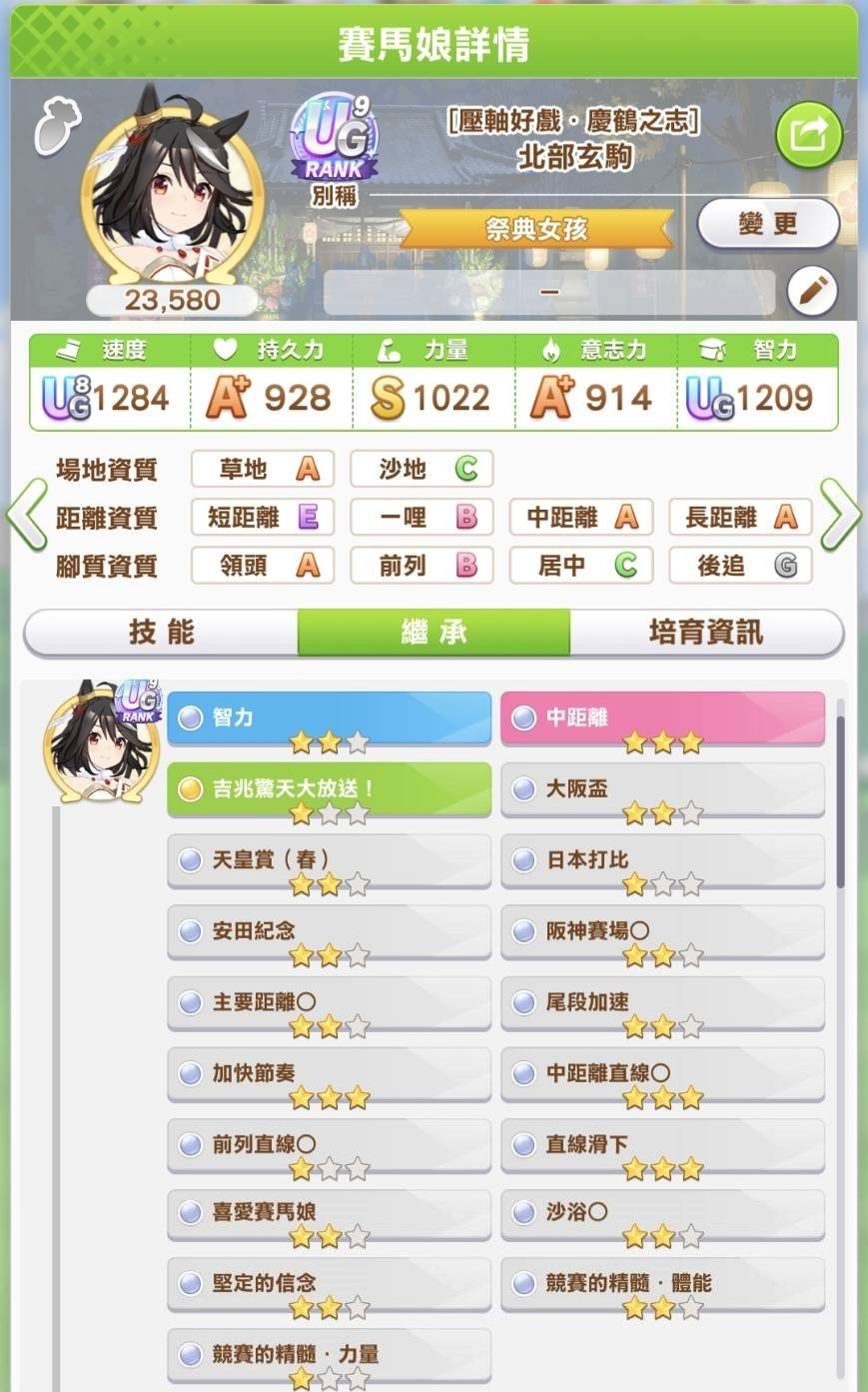Go to the previous character with the left arrow
868x1392 pixels.
(x=26, y=515)
